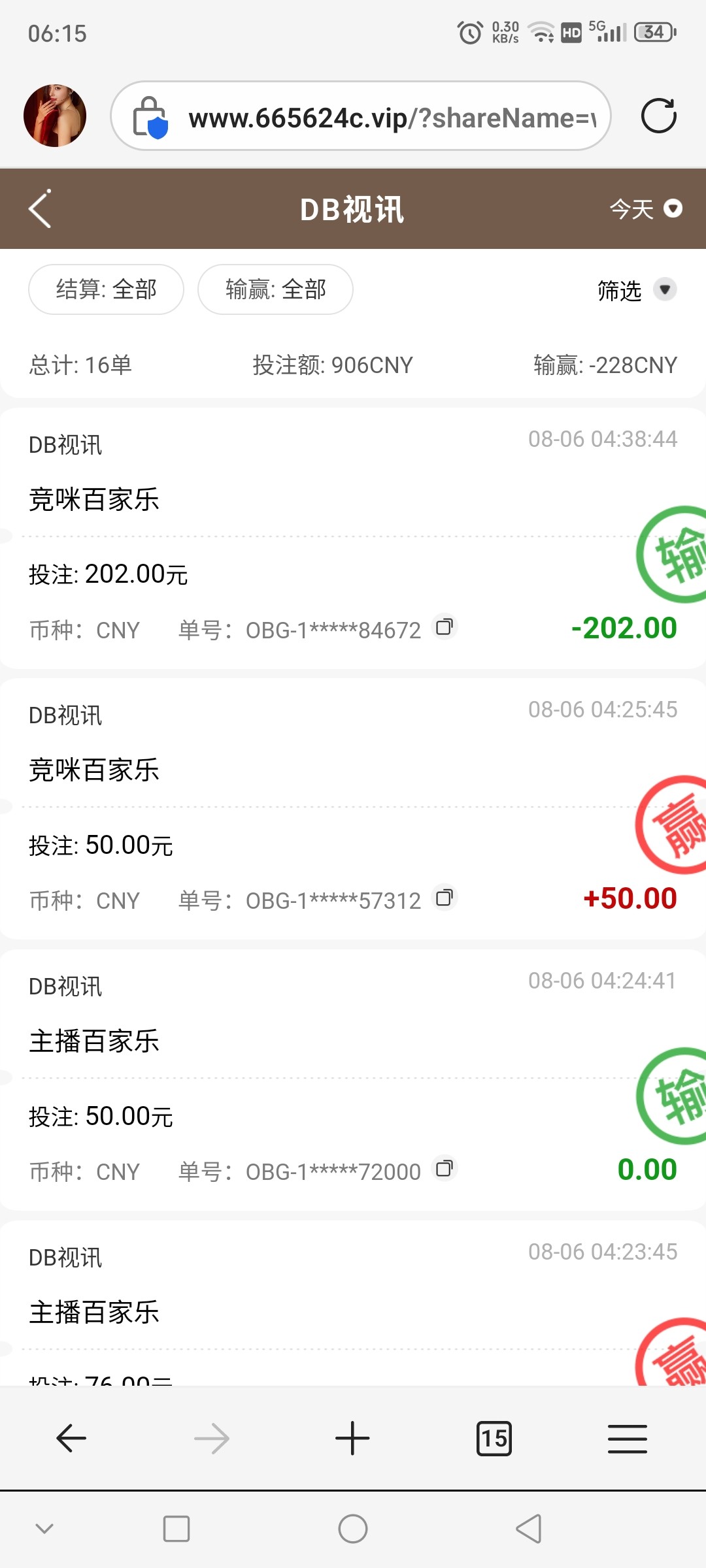This screenshot has height=1568, width=706.
Task: Copy order number OBG-1*****84672
Action: click(x=445, y=628)
